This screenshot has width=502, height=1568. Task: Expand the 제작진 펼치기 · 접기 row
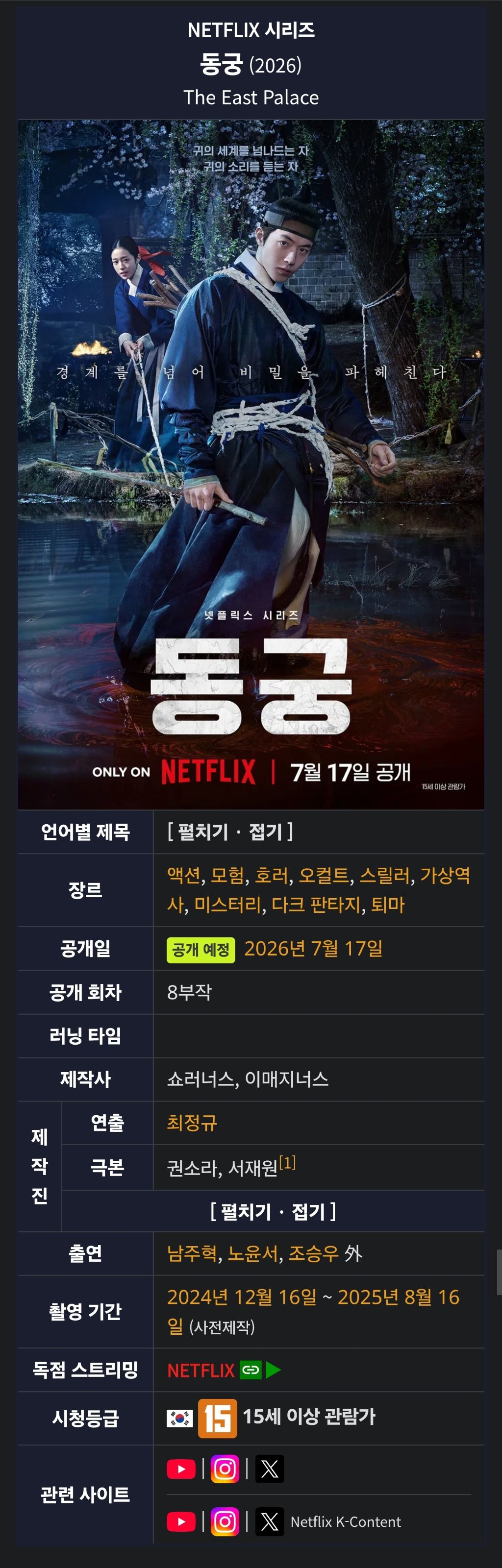tap(273, 1211)
